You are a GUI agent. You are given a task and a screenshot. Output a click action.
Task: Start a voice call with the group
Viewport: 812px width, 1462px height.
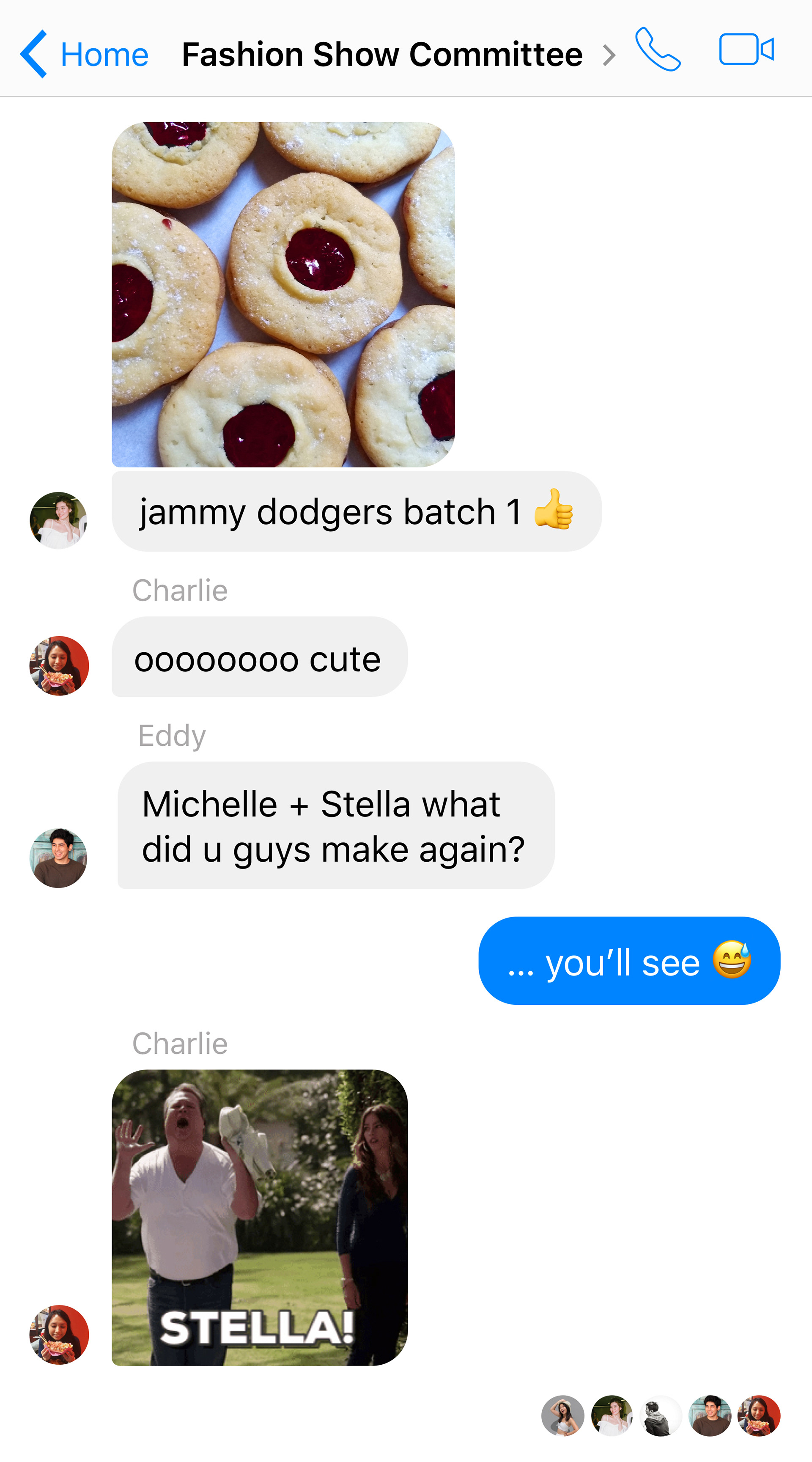pos(658,50)
